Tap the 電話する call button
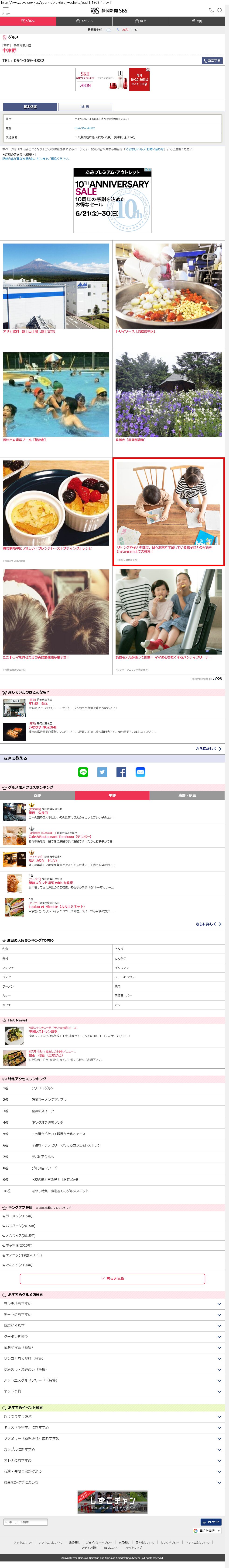 (212, 61)
